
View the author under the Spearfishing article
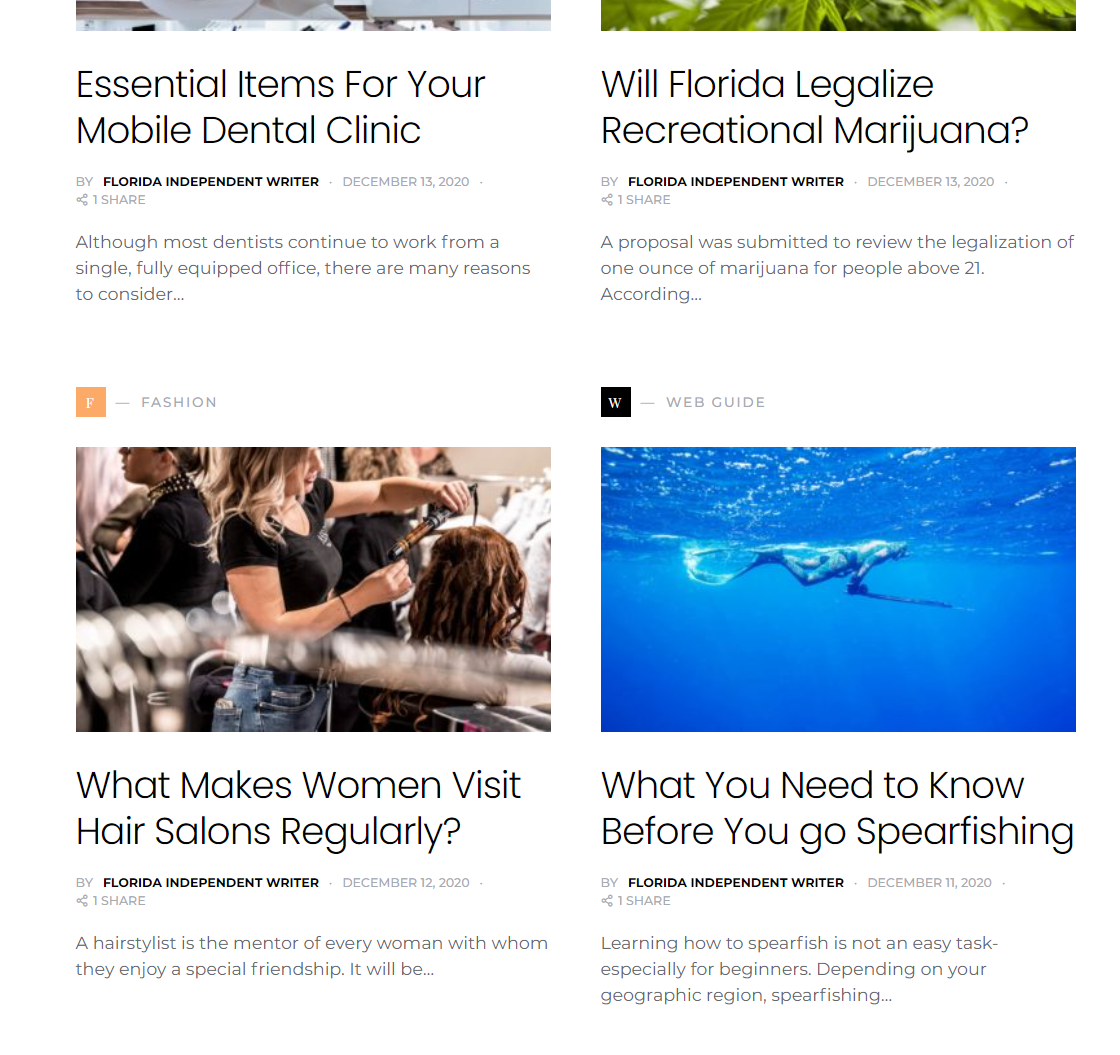[736, 882]
